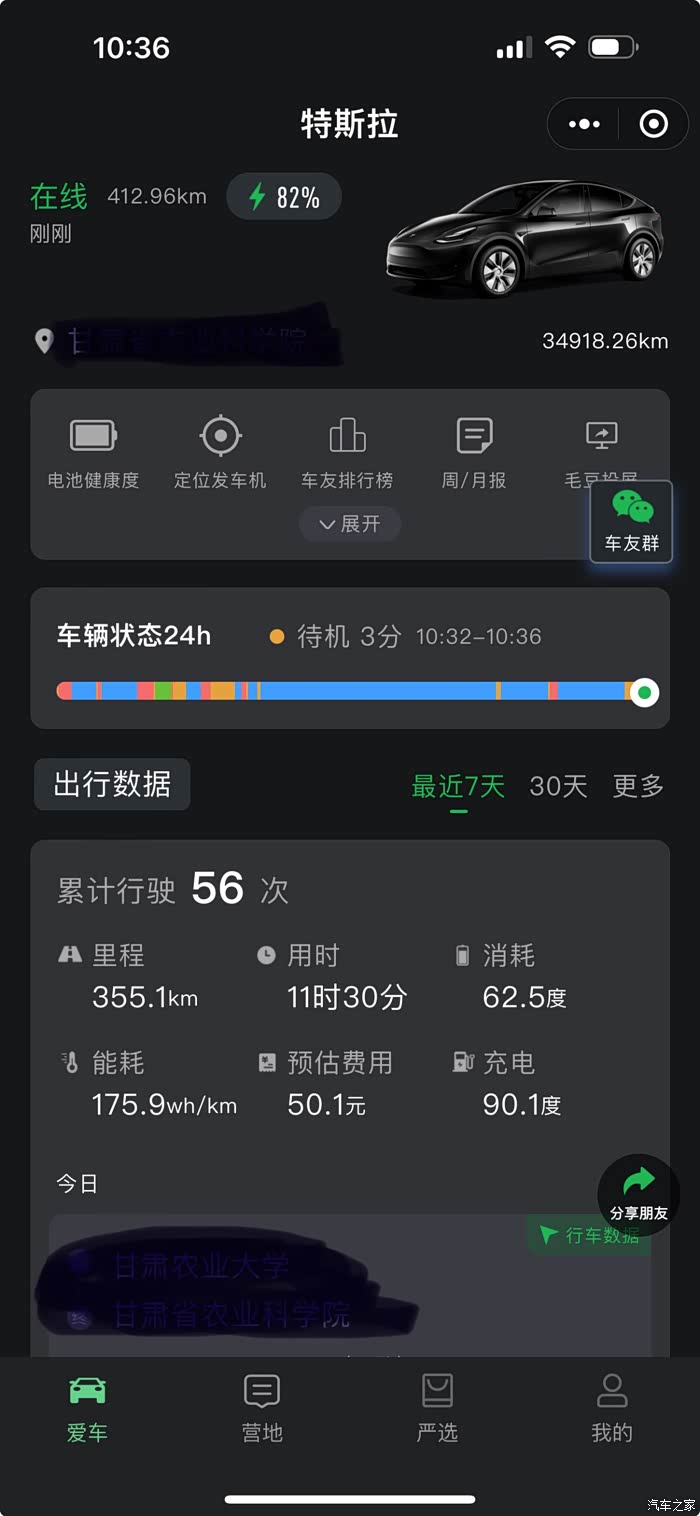Open 行车数据 for today's trip
This screenshot has height=1516, width=700.
[x=590, y=1236]
